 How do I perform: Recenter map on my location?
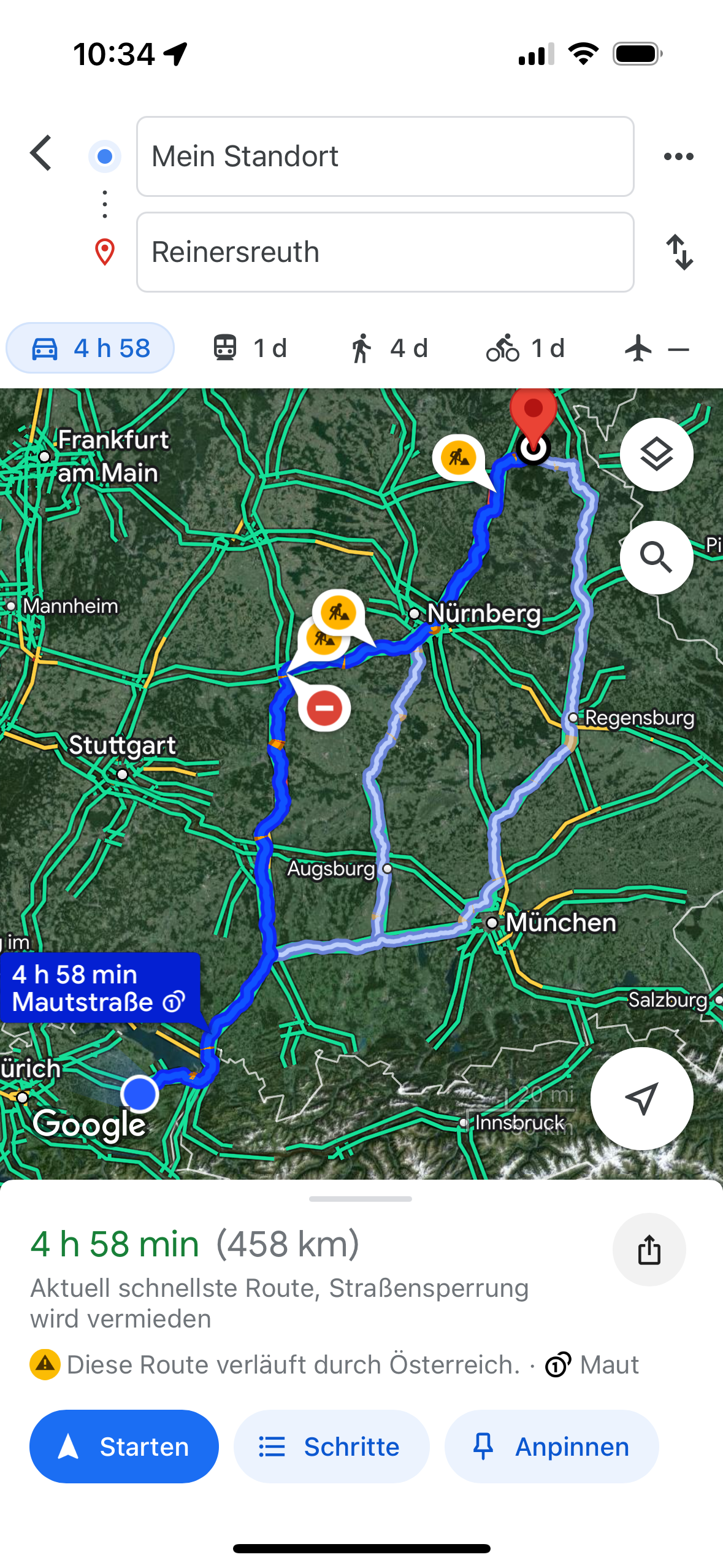[x=641, y=1099]
